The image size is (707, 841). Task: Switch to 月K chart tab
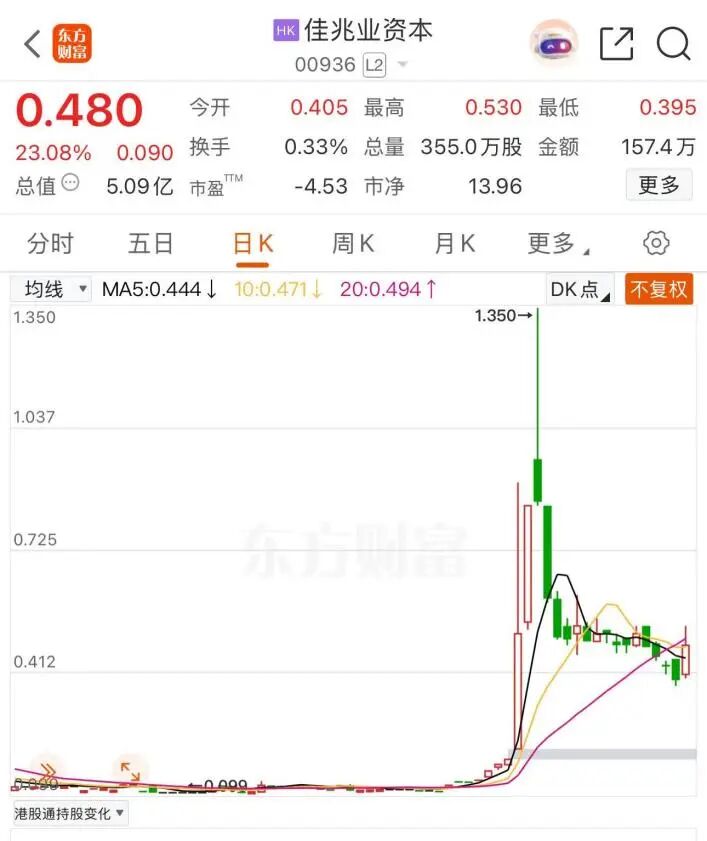tap(455, 243)
